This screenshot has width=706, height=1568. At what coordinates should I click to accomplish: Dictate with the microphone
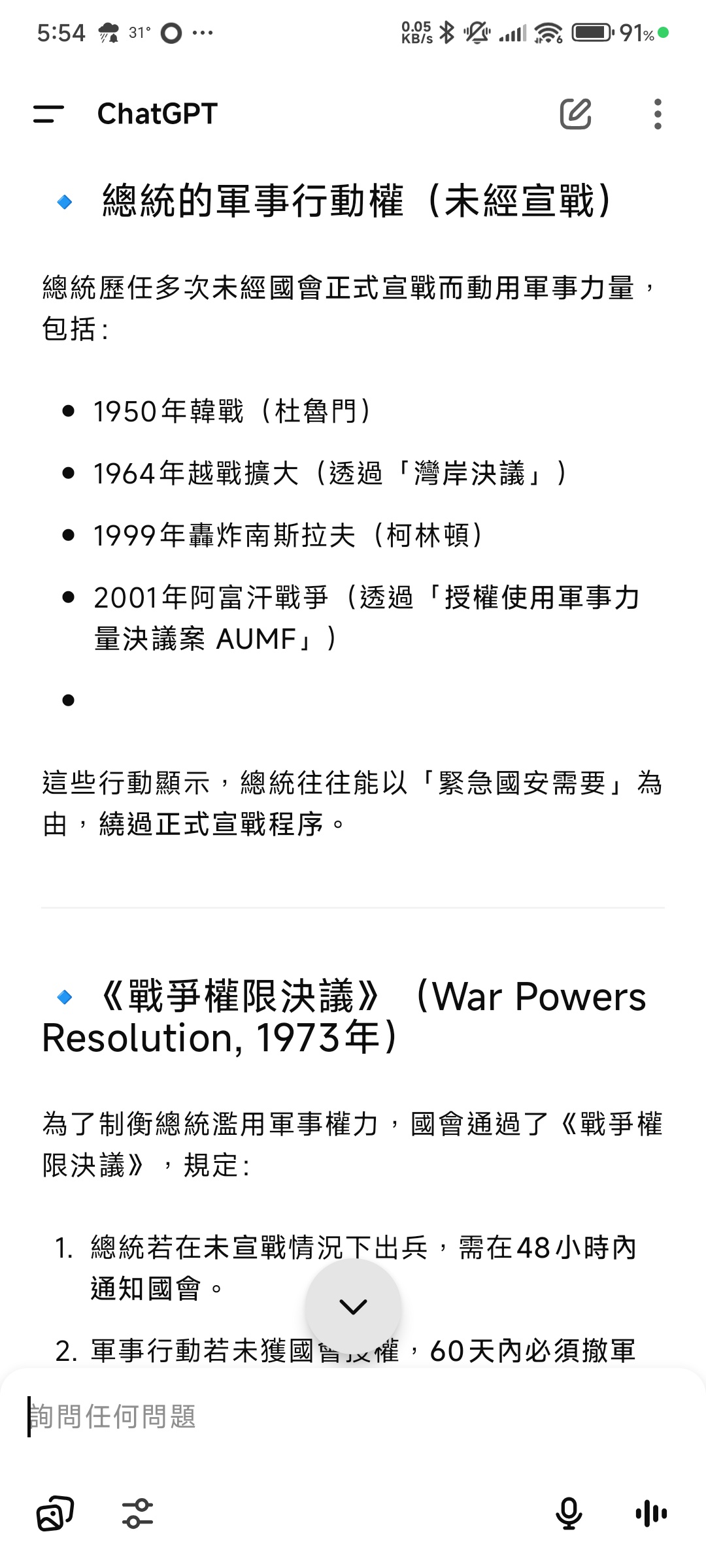569,1513
